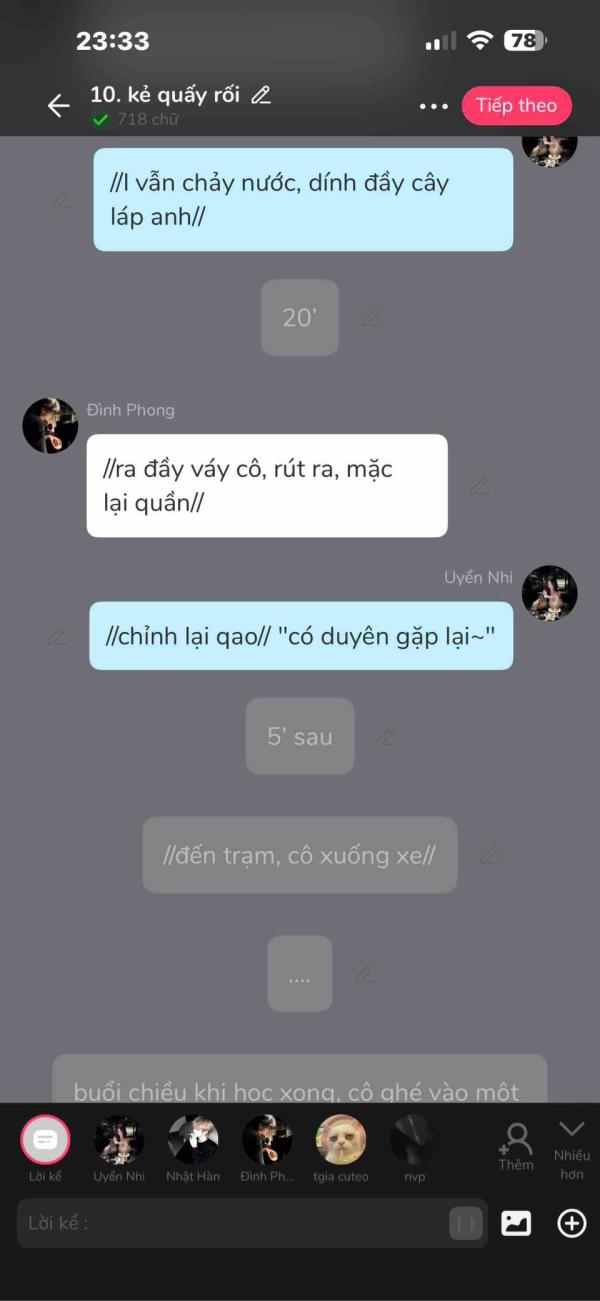Tap the Tiếp theo button
Screen dimensions: 600x1301
(x=516, y=105)
